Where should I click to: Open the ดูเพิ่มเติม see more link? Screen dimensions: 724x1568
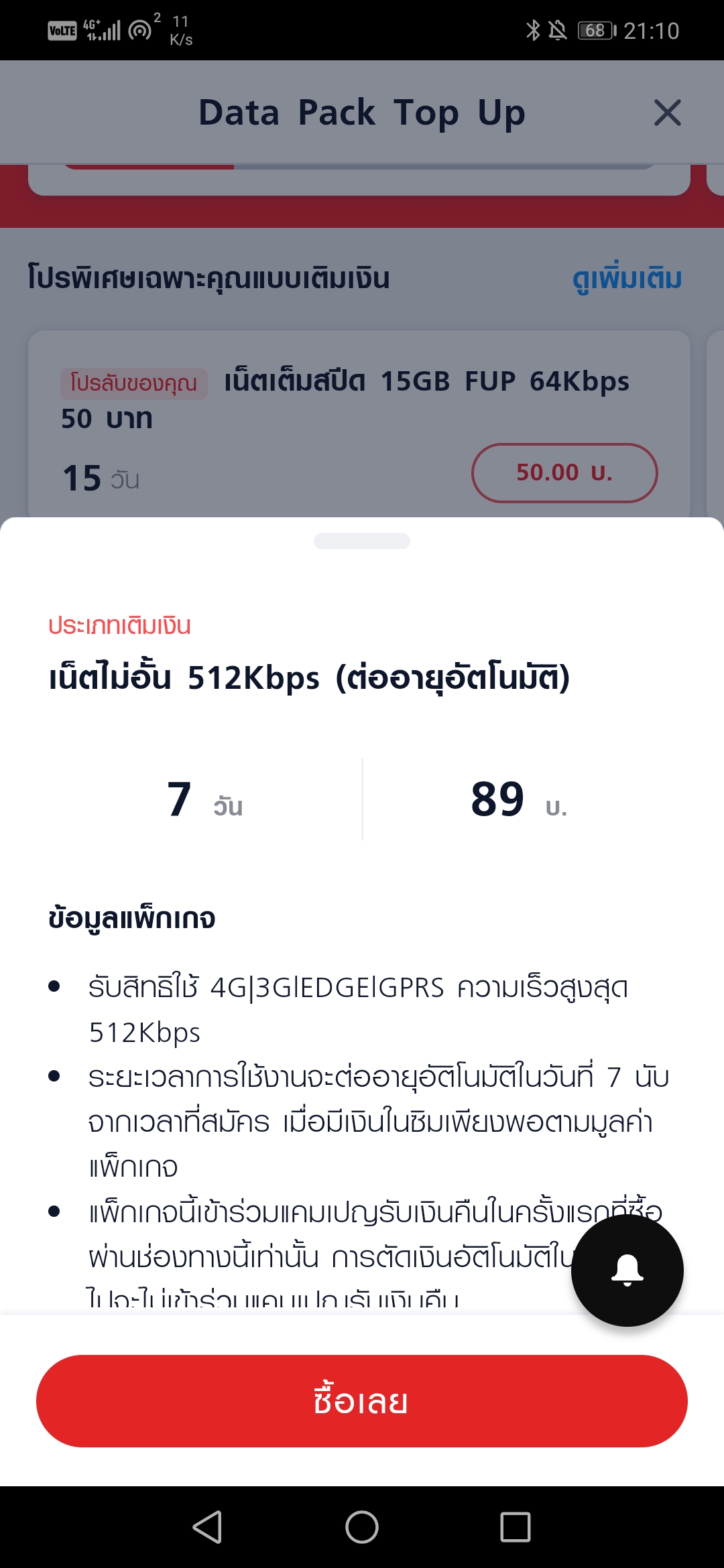tap(627, 279)
